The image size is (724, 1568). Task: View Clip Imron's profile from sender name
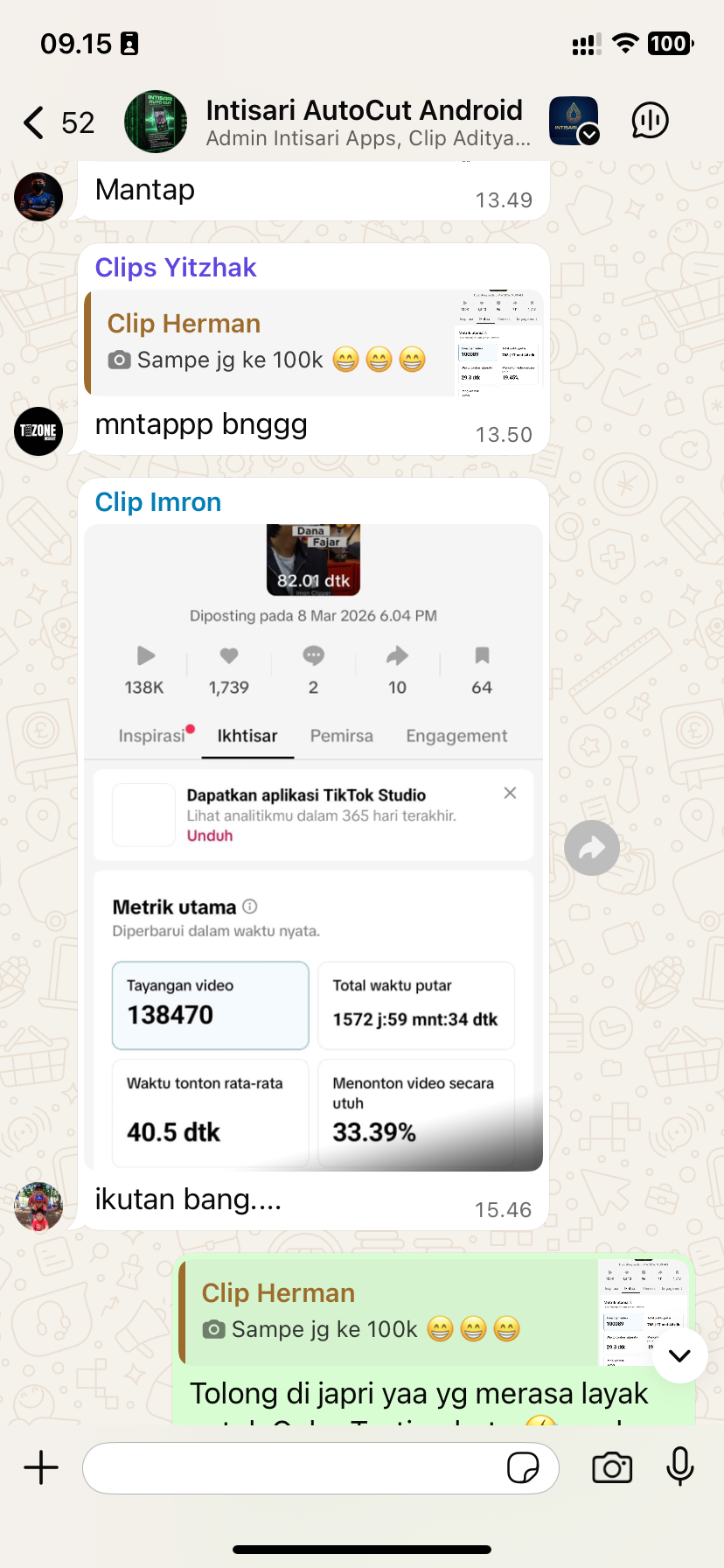click(158, 502)
